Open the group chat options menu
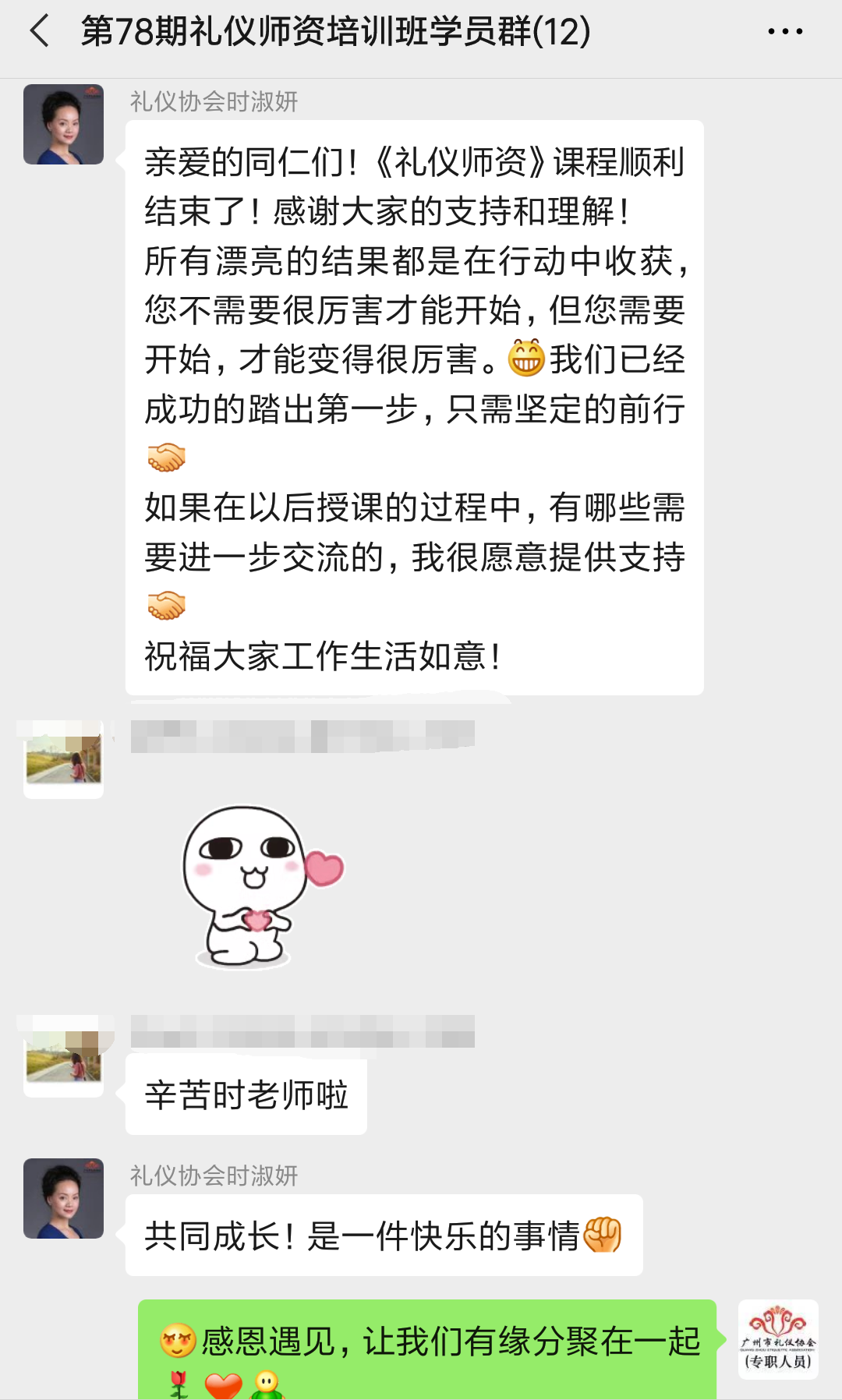This screenshot has width=842, height=1400. tap(784, 31)
